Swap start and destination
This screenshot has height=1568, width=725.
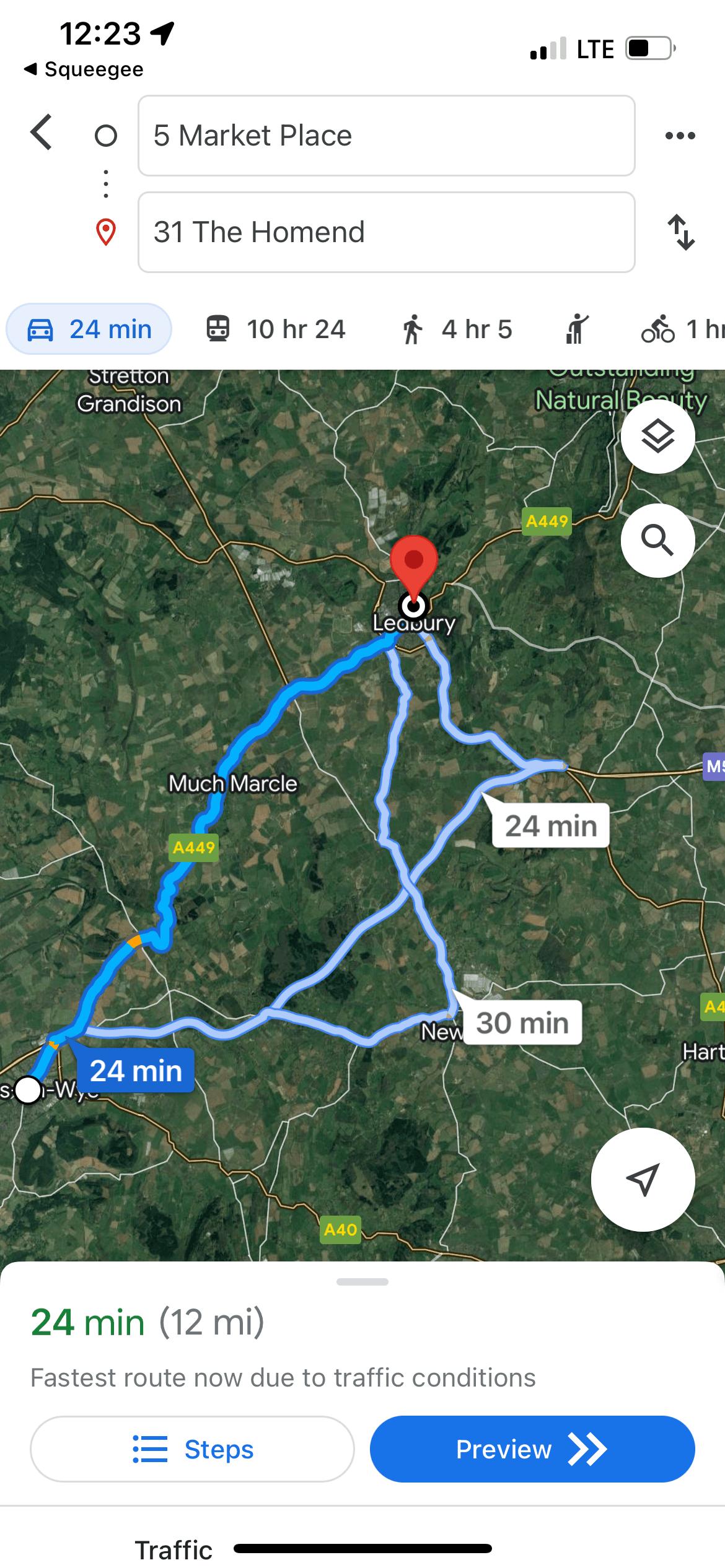(680, 232)
